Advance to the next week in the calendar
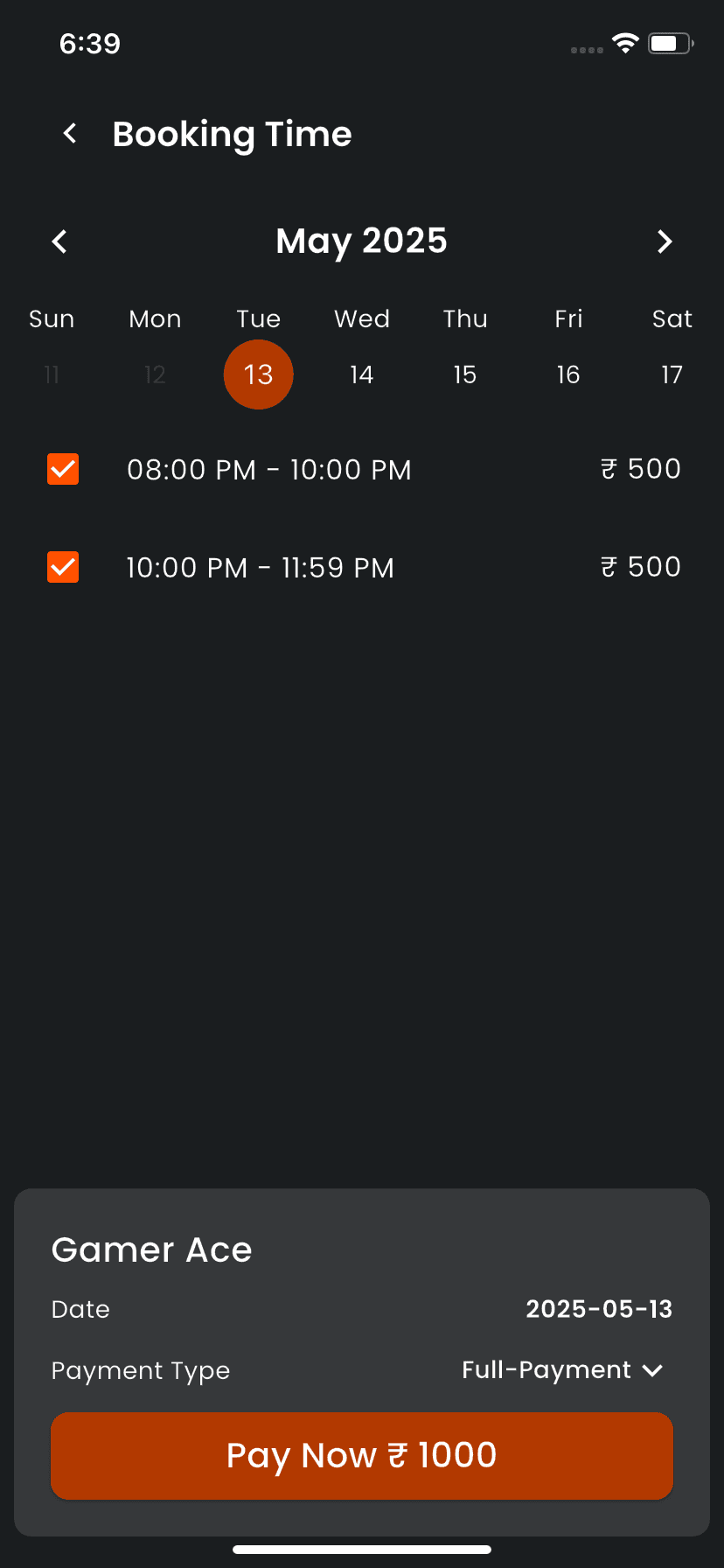724x1568 pixels. tap(665, 241)
